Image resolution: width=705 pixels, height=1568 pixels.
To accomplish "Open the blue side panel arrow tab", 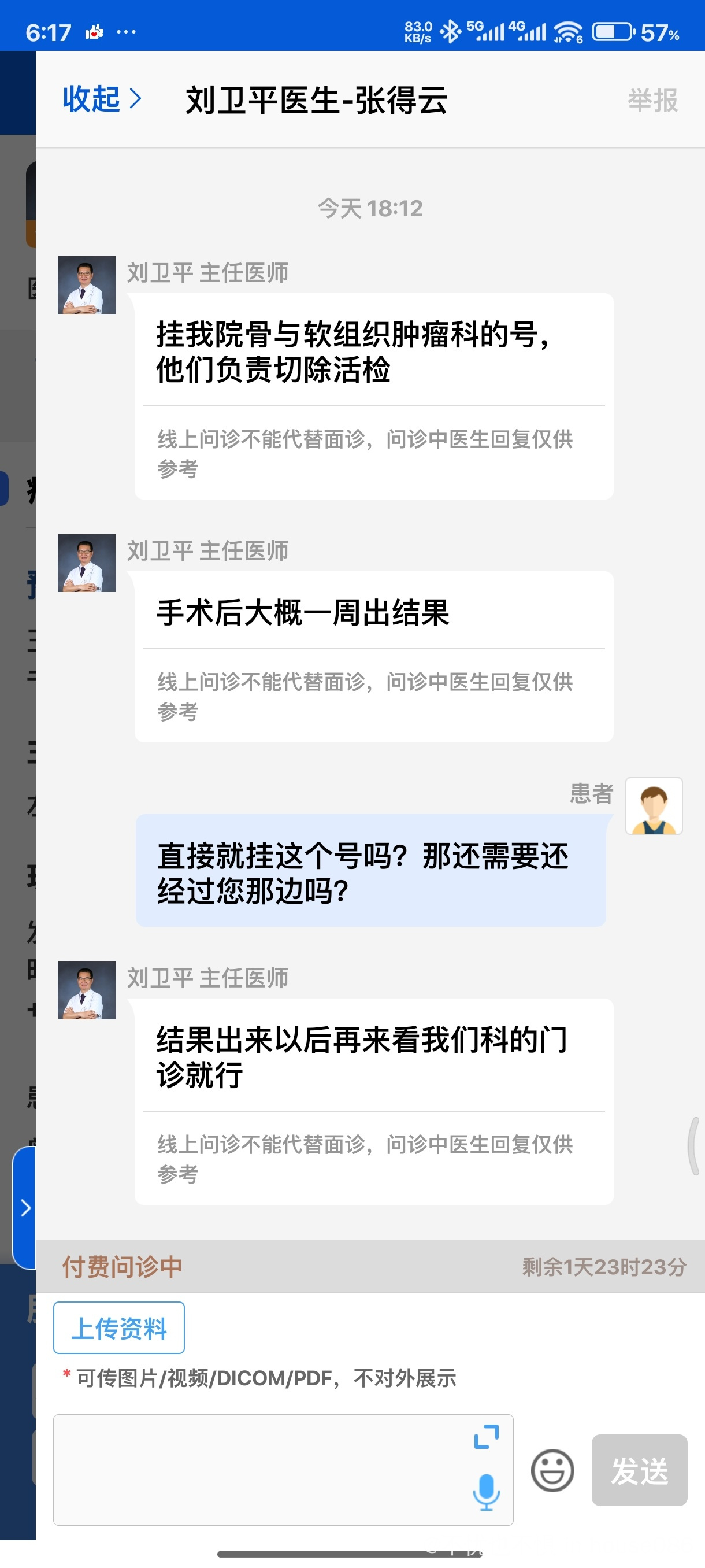I will tap(25, 1208).
